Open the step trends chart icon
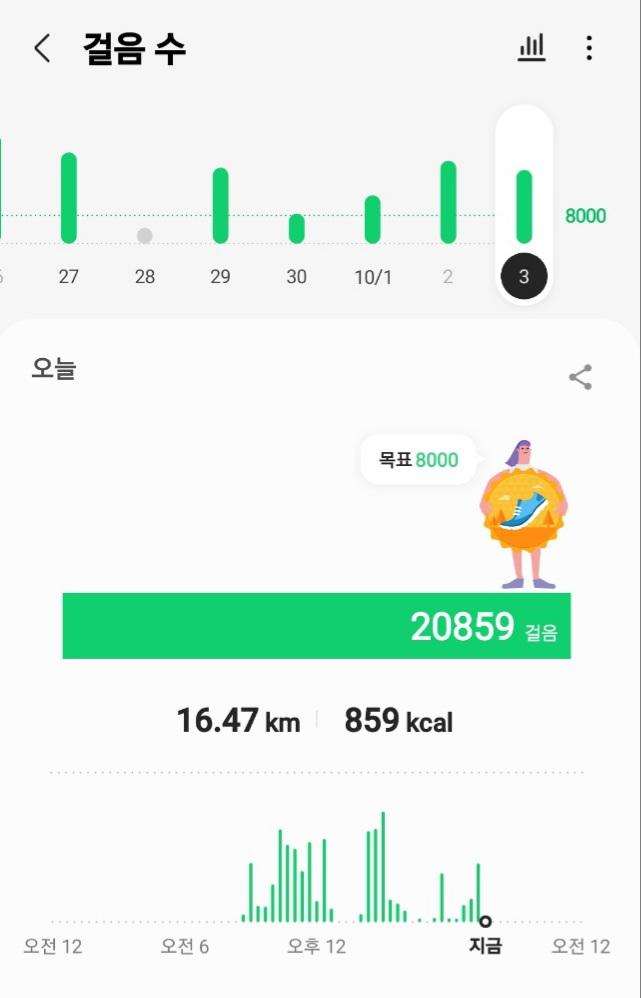Screen dimensions: 641x998 pos(531,48)
